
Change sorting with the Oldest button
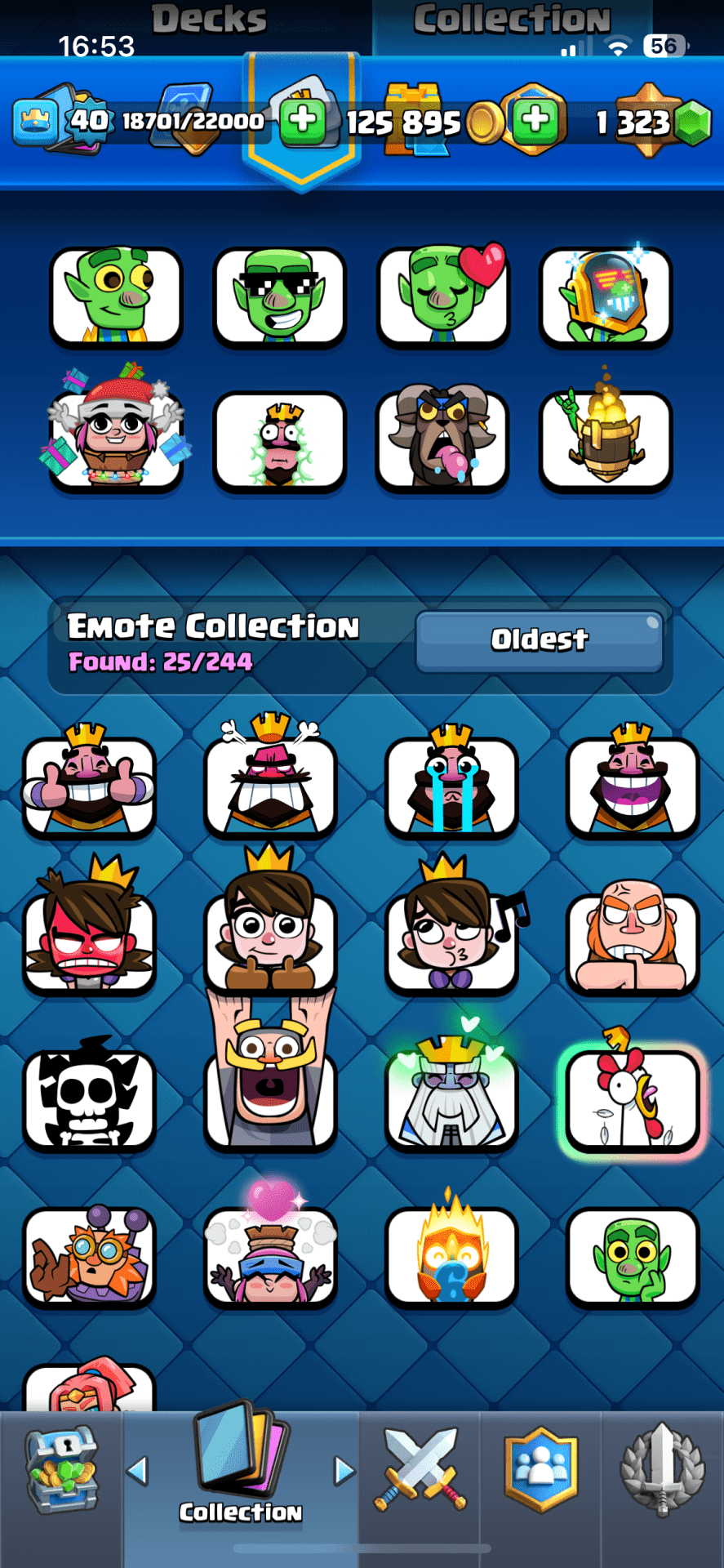coord(539,641)
